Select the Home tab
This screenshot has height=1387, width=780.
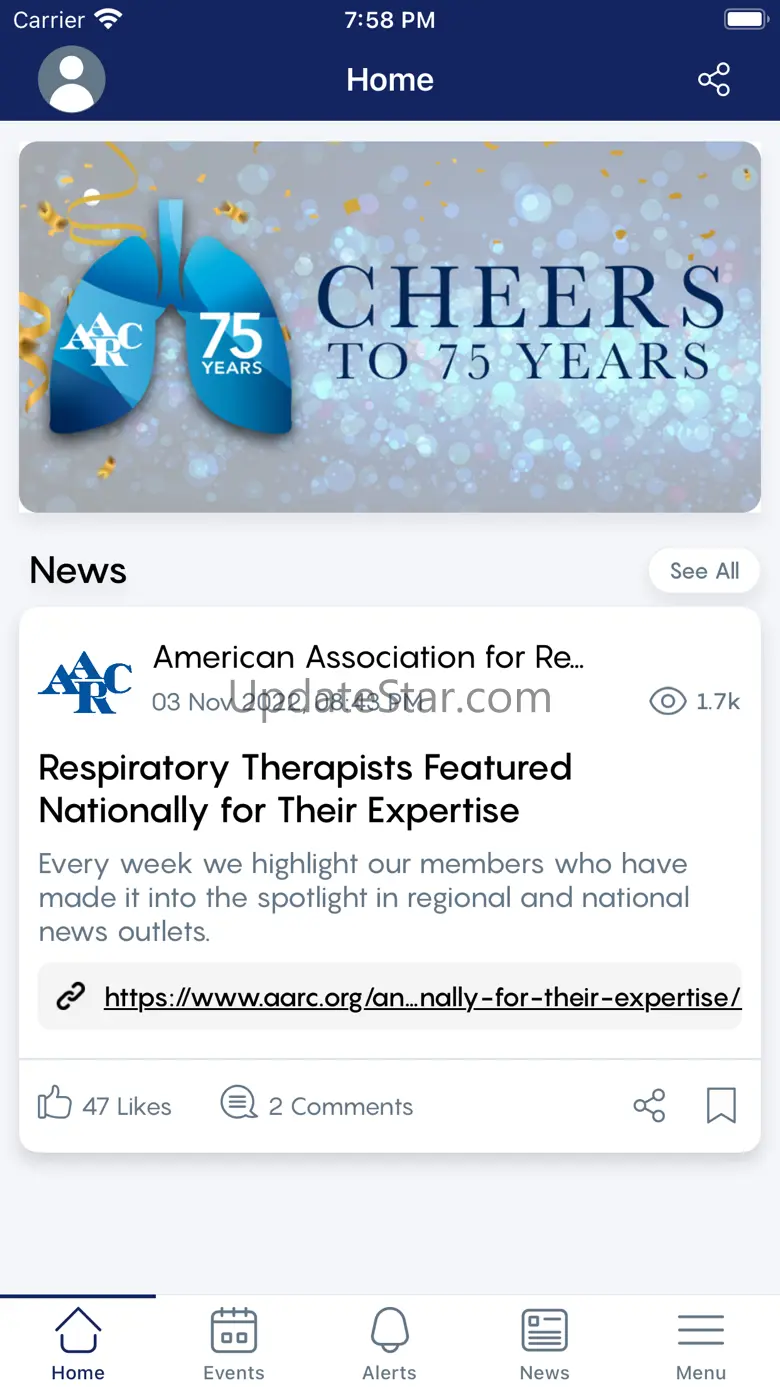tap(78, 1343)
